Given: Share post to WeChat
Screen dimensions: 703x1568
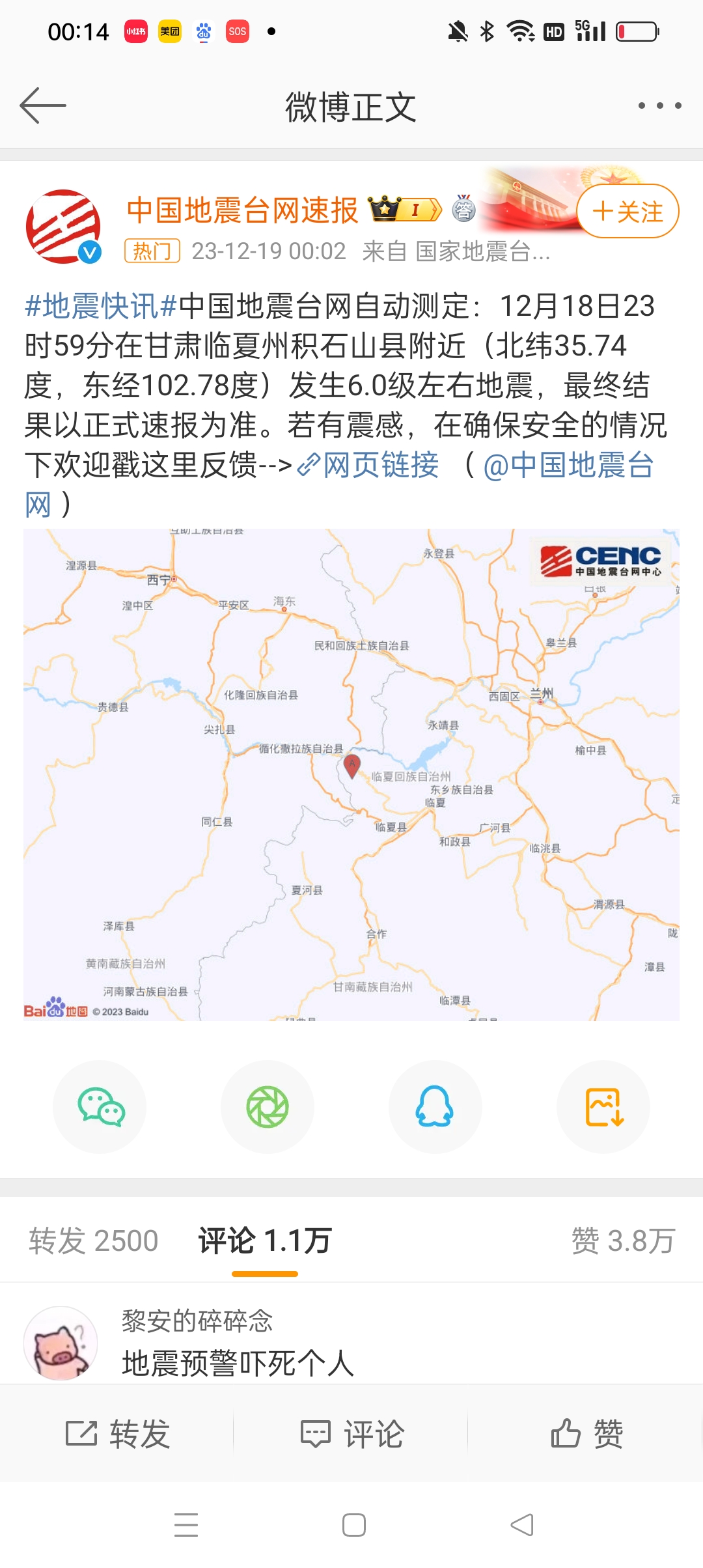Looking at the screenshot, I should (x=100, y=1106).
